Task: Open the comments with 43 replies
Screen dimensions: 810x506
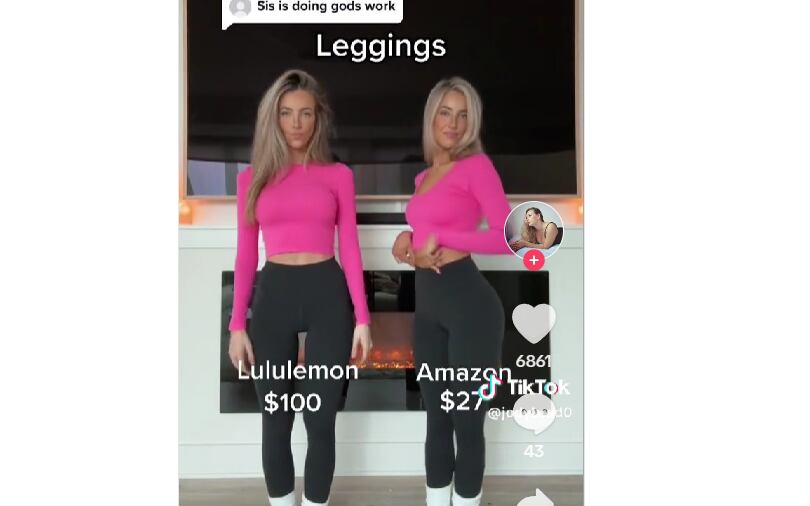Action: (534, 415)
